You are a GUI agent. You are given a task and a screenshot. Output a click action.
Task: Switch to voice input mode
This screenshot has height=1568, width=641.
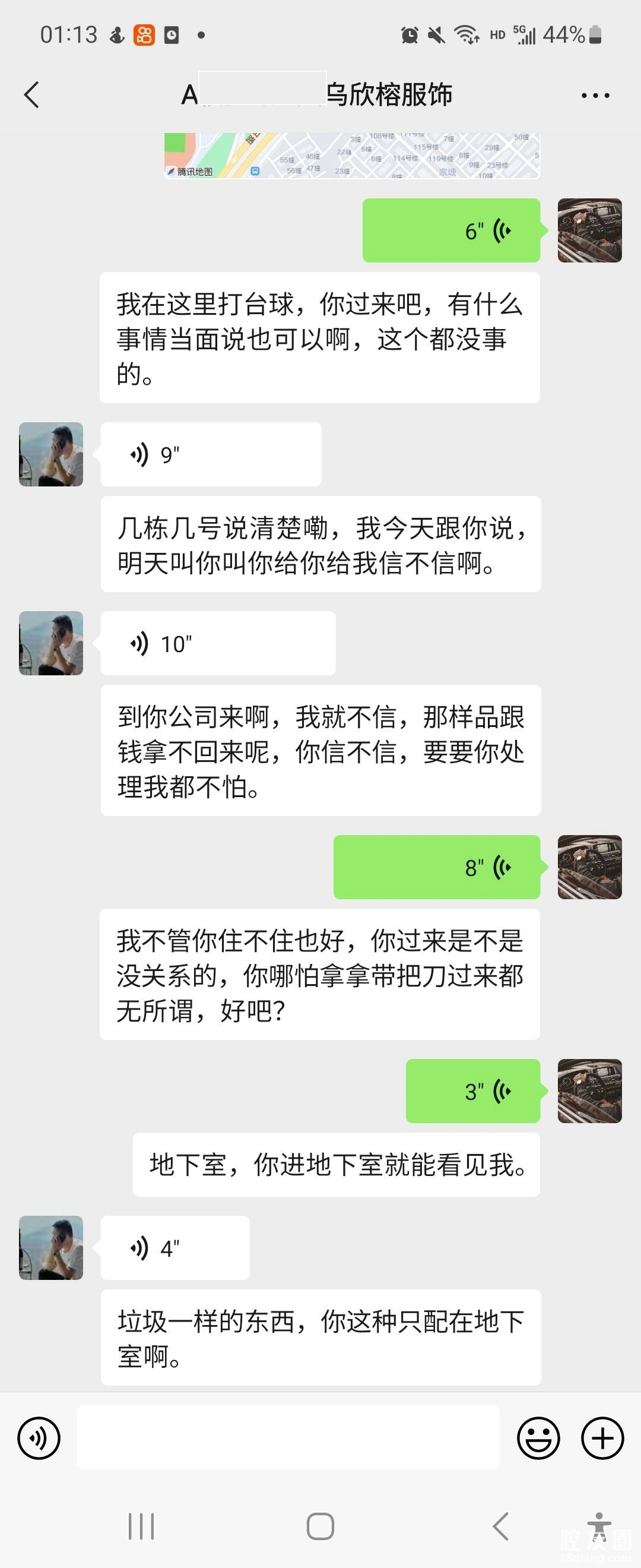(x=39, y=1439)
